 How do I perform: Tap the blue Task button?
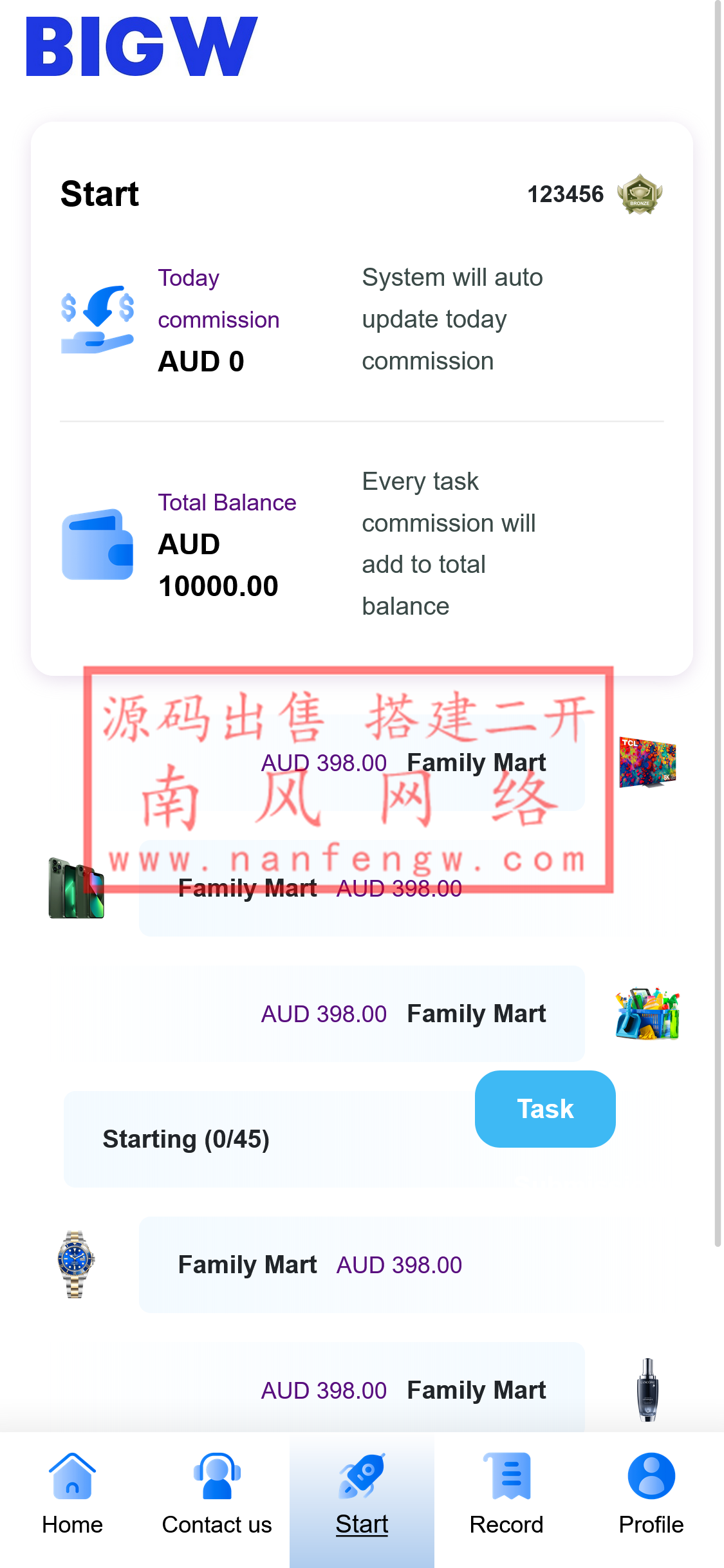545,1108
